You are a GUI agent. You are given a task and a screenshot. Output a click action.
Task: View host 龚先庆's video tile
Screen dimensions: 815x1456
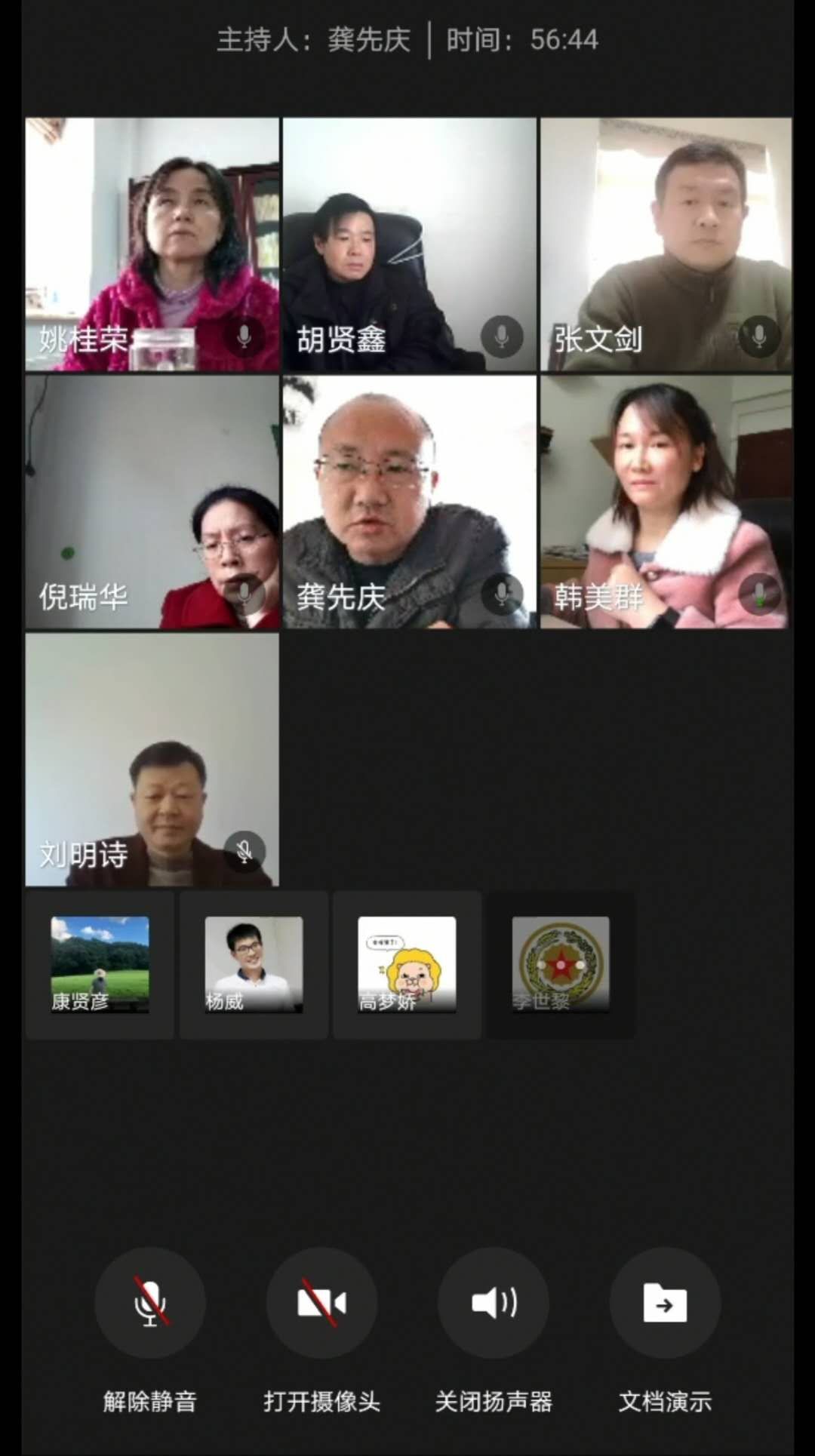click(410, 502)
